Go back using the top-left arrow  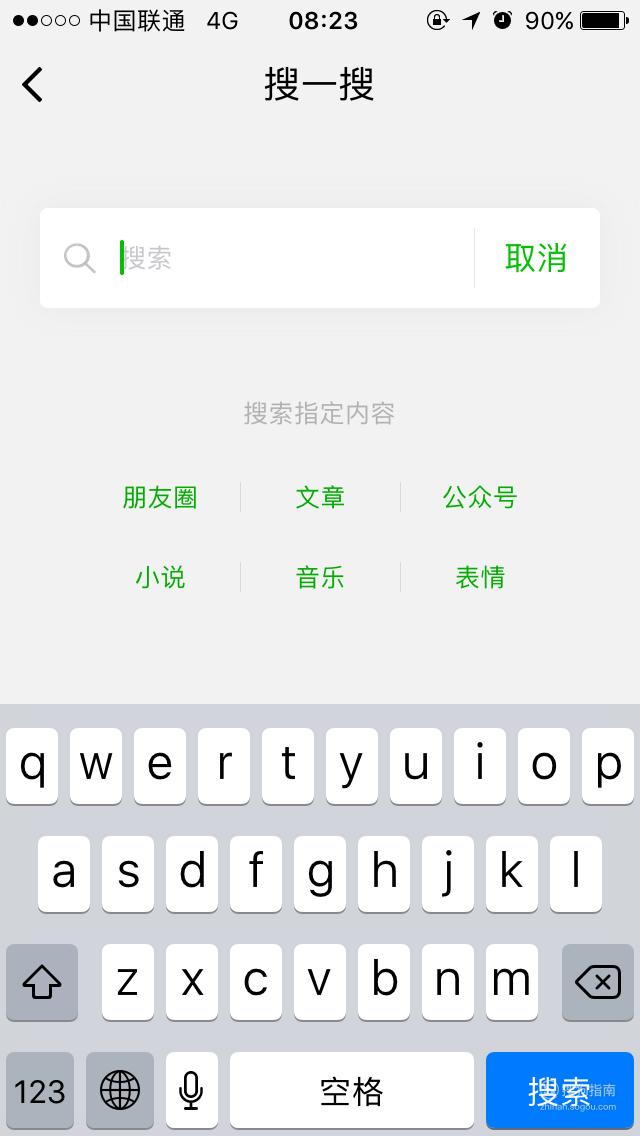(33, 84)
